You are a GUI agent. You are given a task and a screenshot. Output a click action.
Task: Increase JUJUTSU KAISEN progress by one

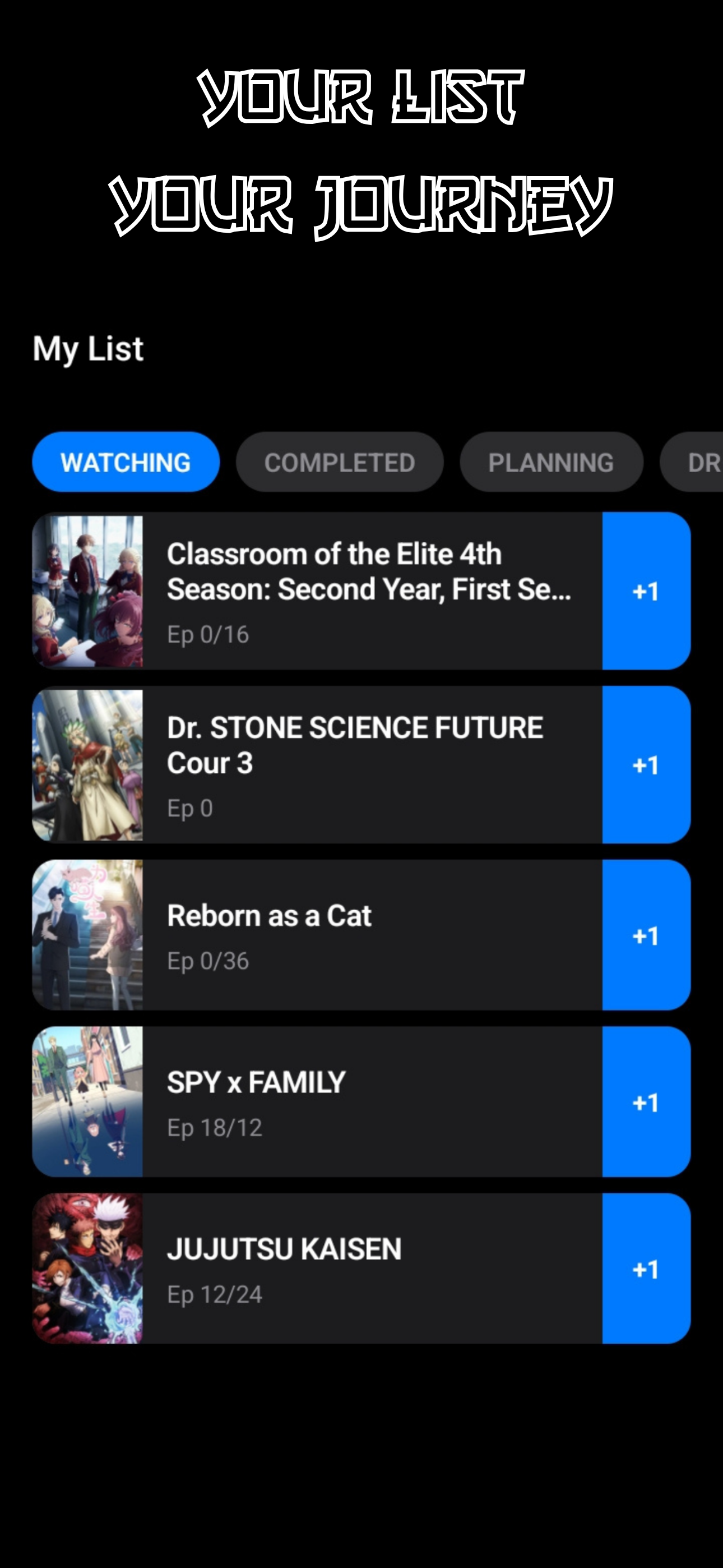(x=646, y=1269)
